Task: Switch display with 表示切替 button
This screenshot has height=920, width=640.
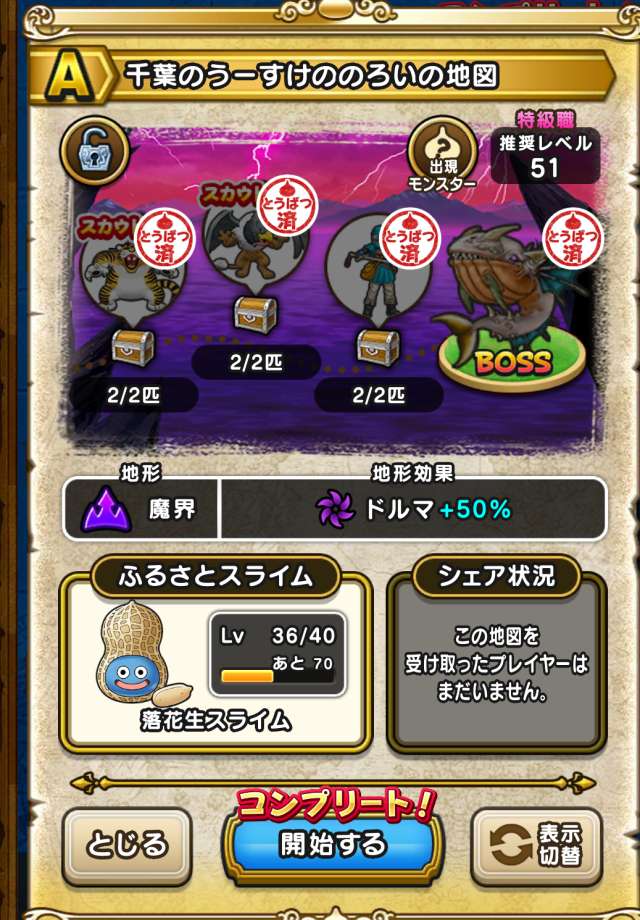Action: (537, 847)
